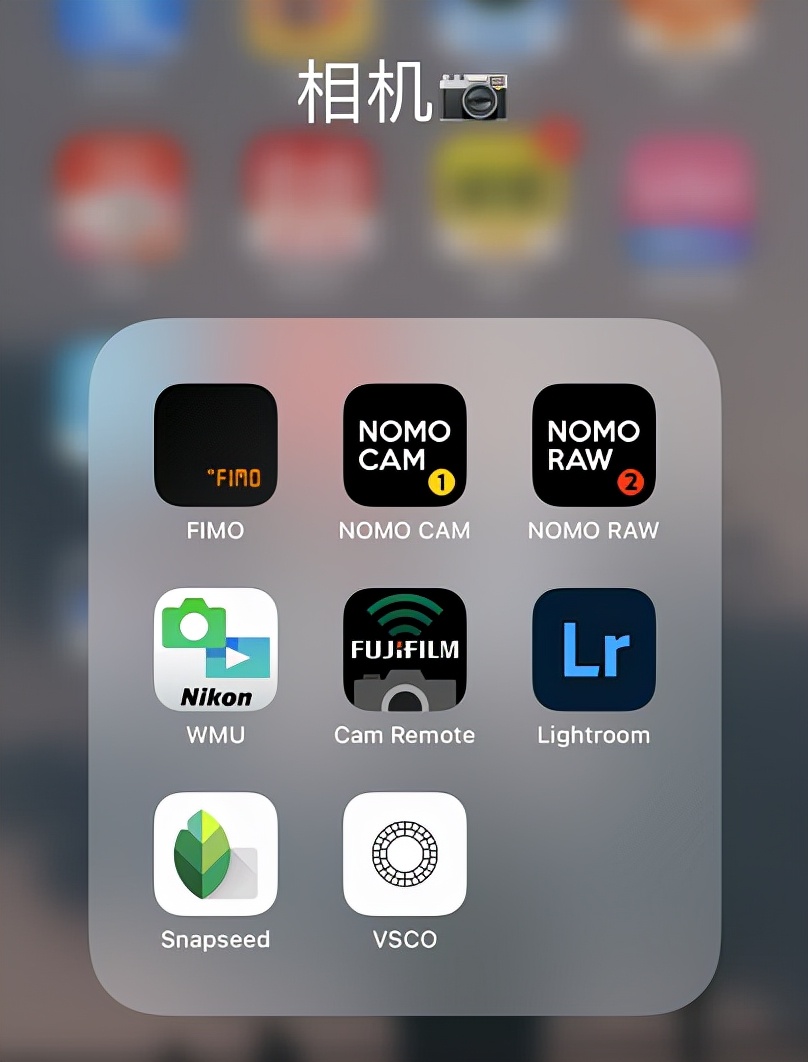Open the FIMO camera app
This screenshot has width=808, height=1062.
tap(215, 445)
